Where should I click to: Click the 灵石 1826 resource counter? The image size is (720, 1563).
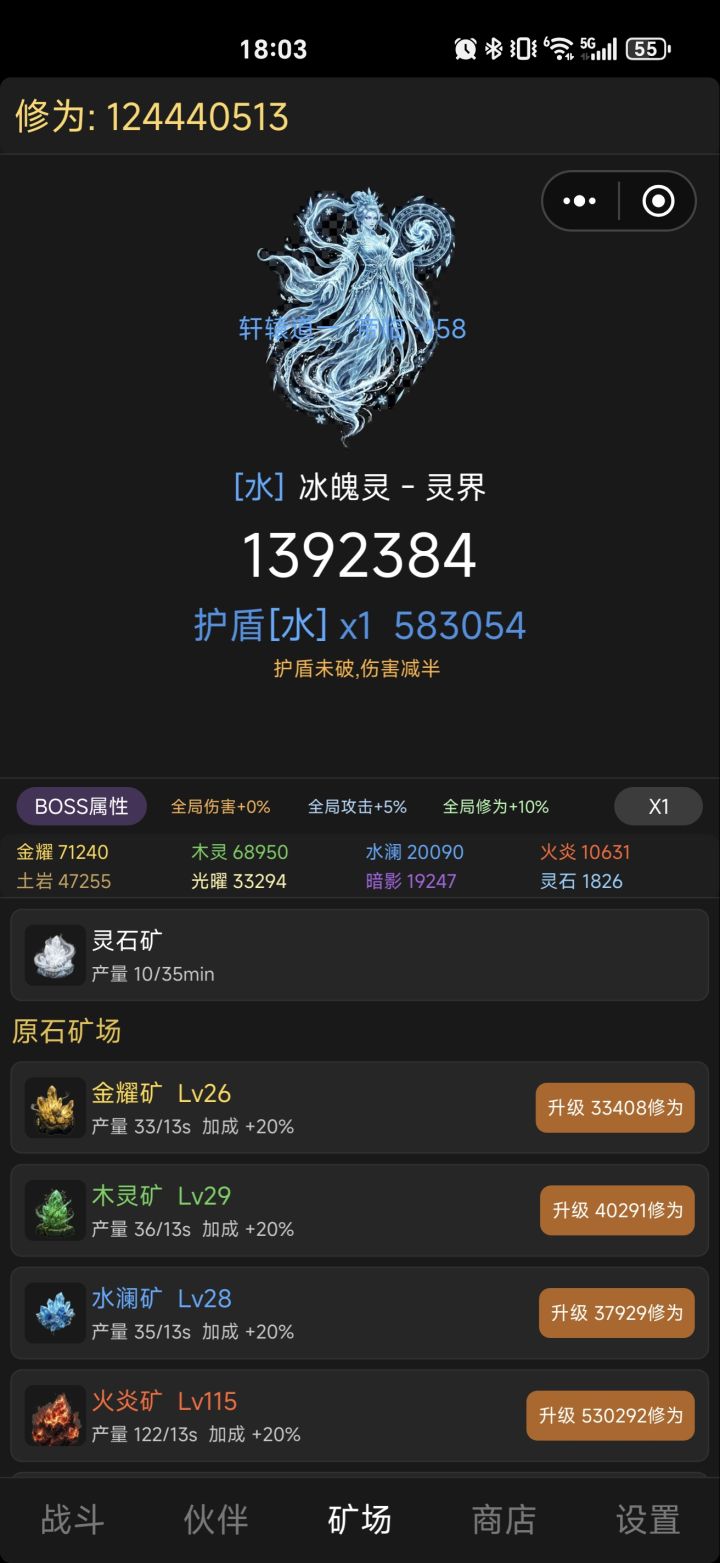[581, 881]
